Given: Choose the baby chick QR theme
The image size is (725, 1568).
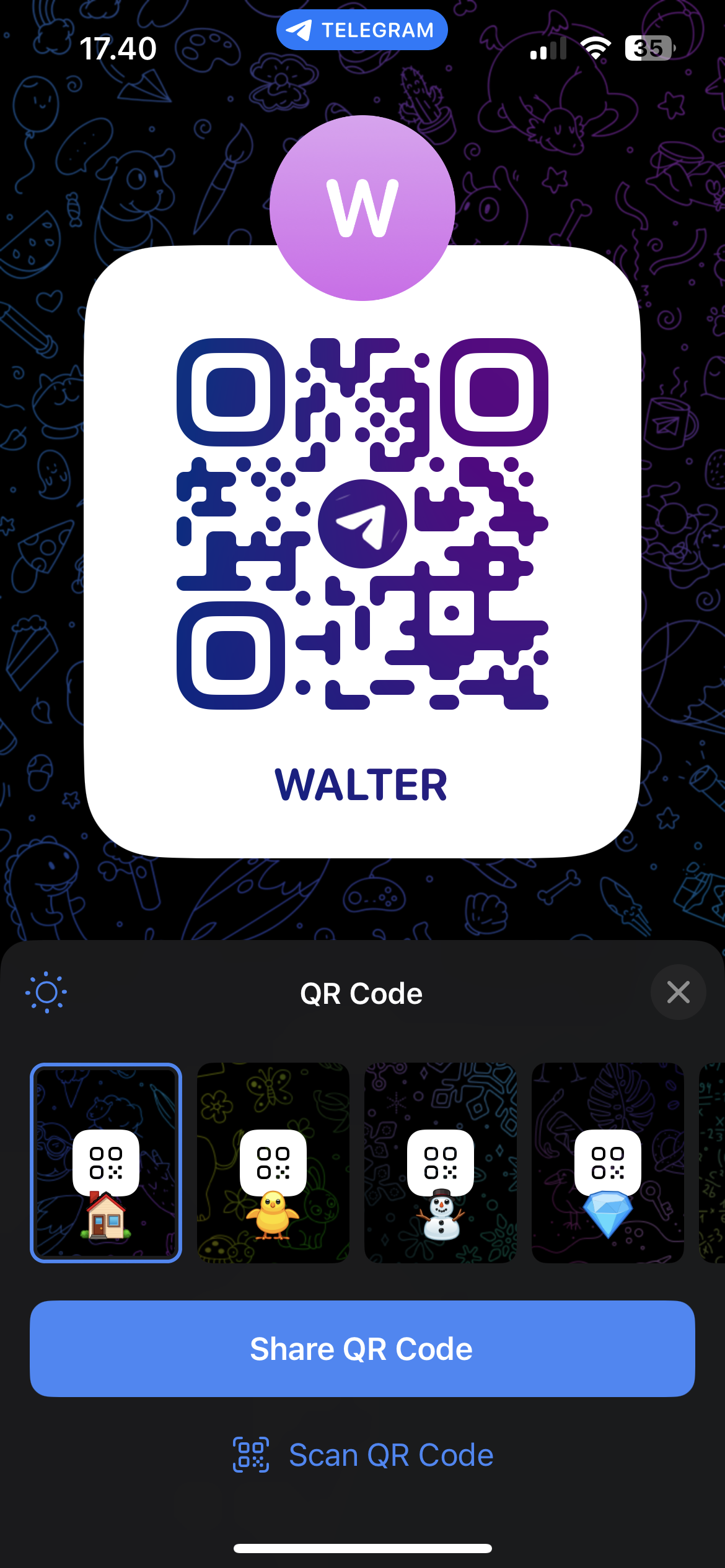Looking at the screenshot, I should coord(273,1162).
